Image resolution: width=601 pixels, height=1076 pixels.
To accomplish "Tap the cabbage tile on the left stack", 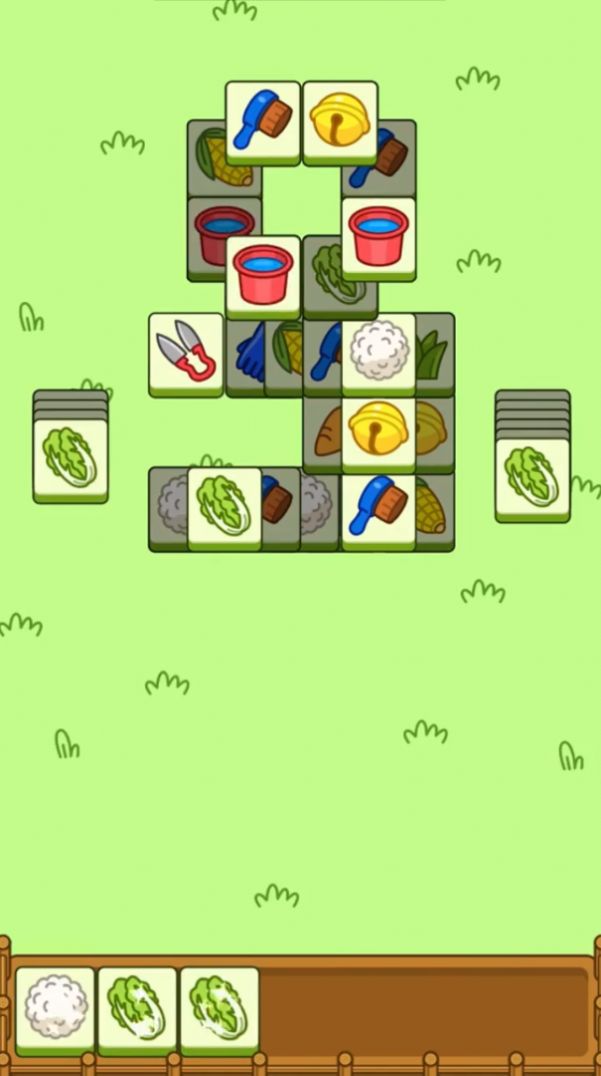I will 70,458.
